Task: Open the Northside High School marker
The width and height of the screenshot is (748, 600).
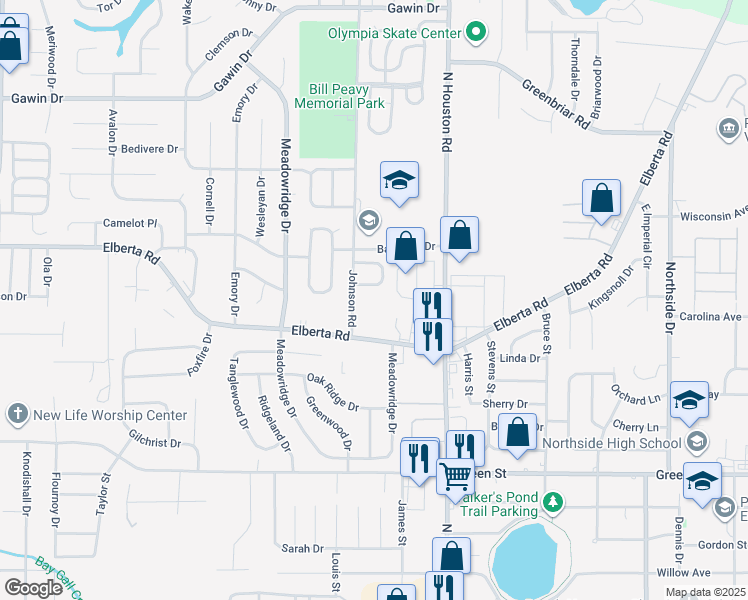Action: coord(696,441)
